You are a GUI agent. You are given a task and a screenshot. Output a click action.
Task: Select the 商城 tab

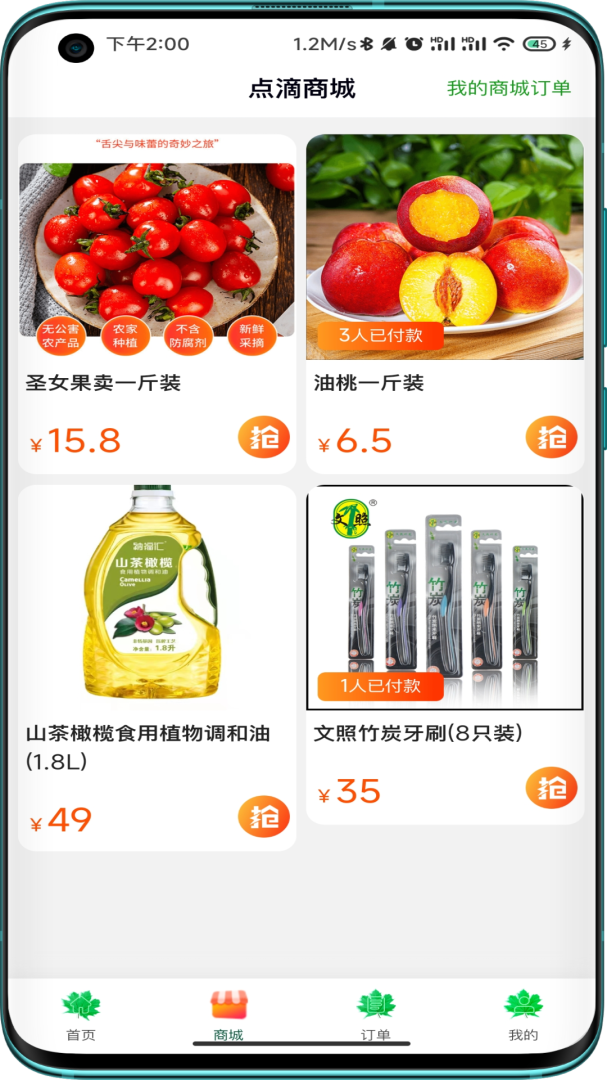tap(228, 1015)
